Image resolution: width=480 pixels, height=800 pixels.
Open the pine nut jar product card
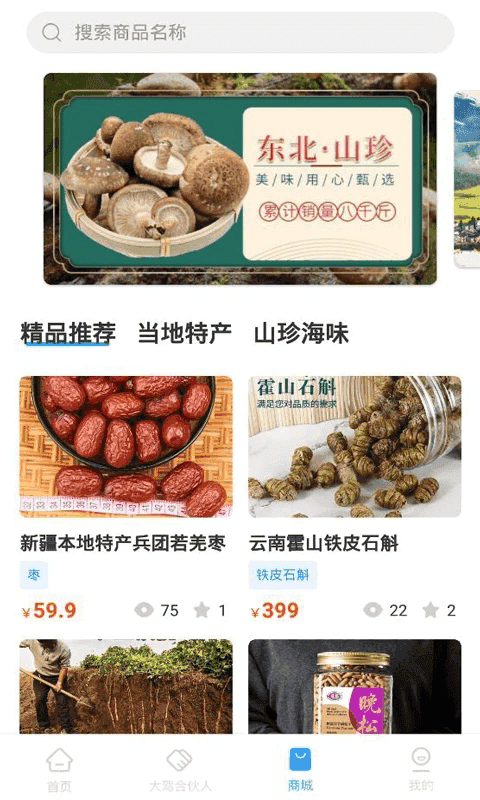click(355, 686)
